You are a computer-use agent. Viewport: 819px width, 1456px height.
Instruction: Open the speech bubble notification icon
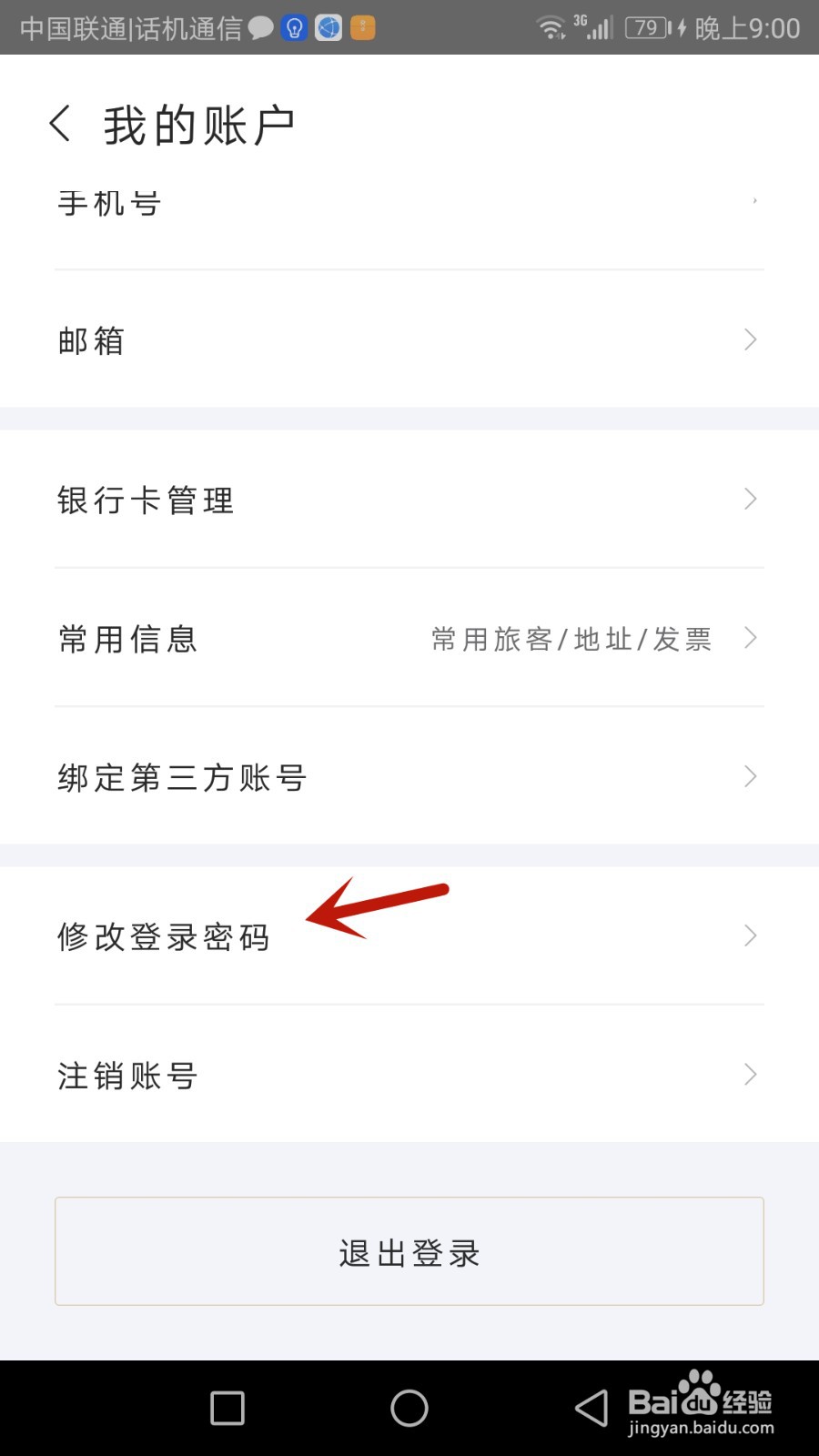(261, 27)
